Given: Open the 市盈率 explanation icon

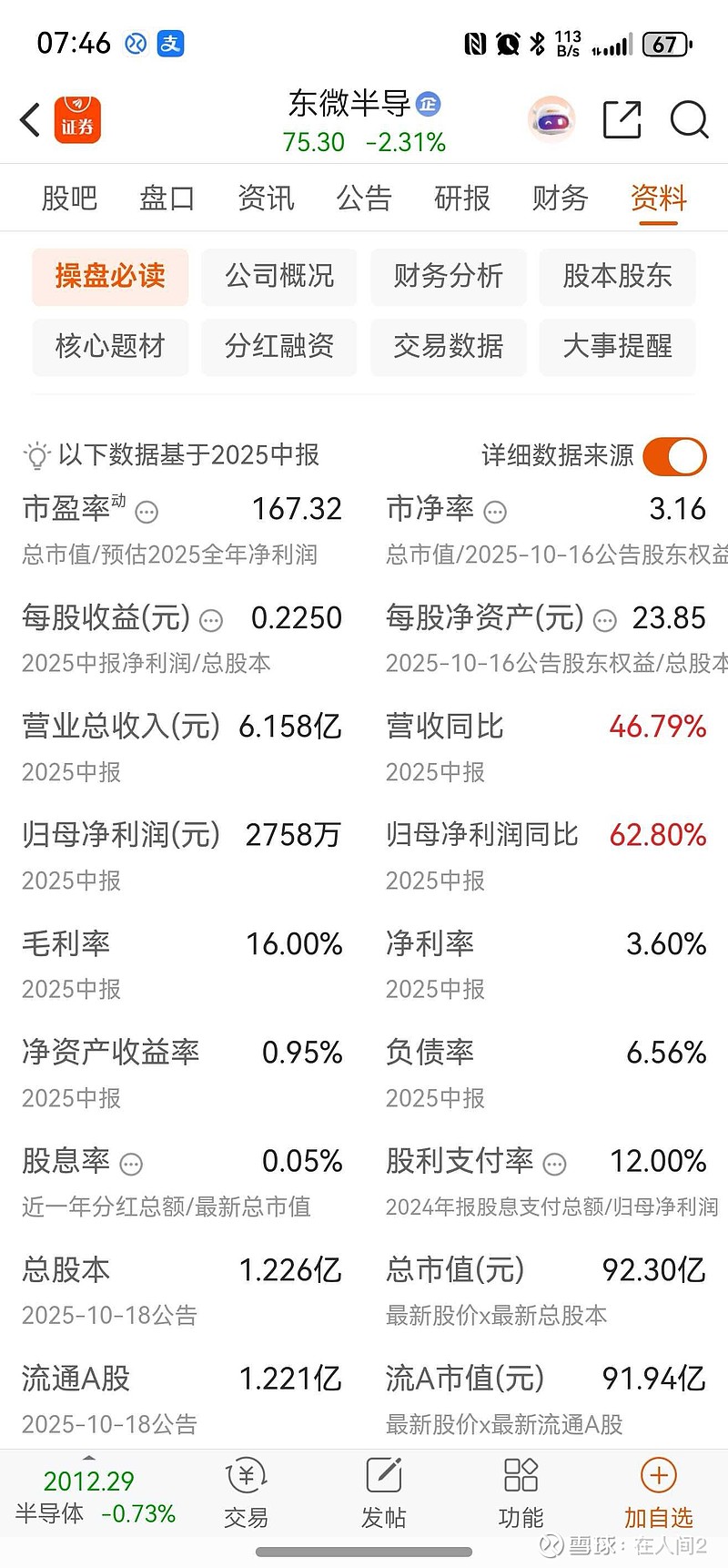Looking at the screenshot, I should click(x=146, y=513).
